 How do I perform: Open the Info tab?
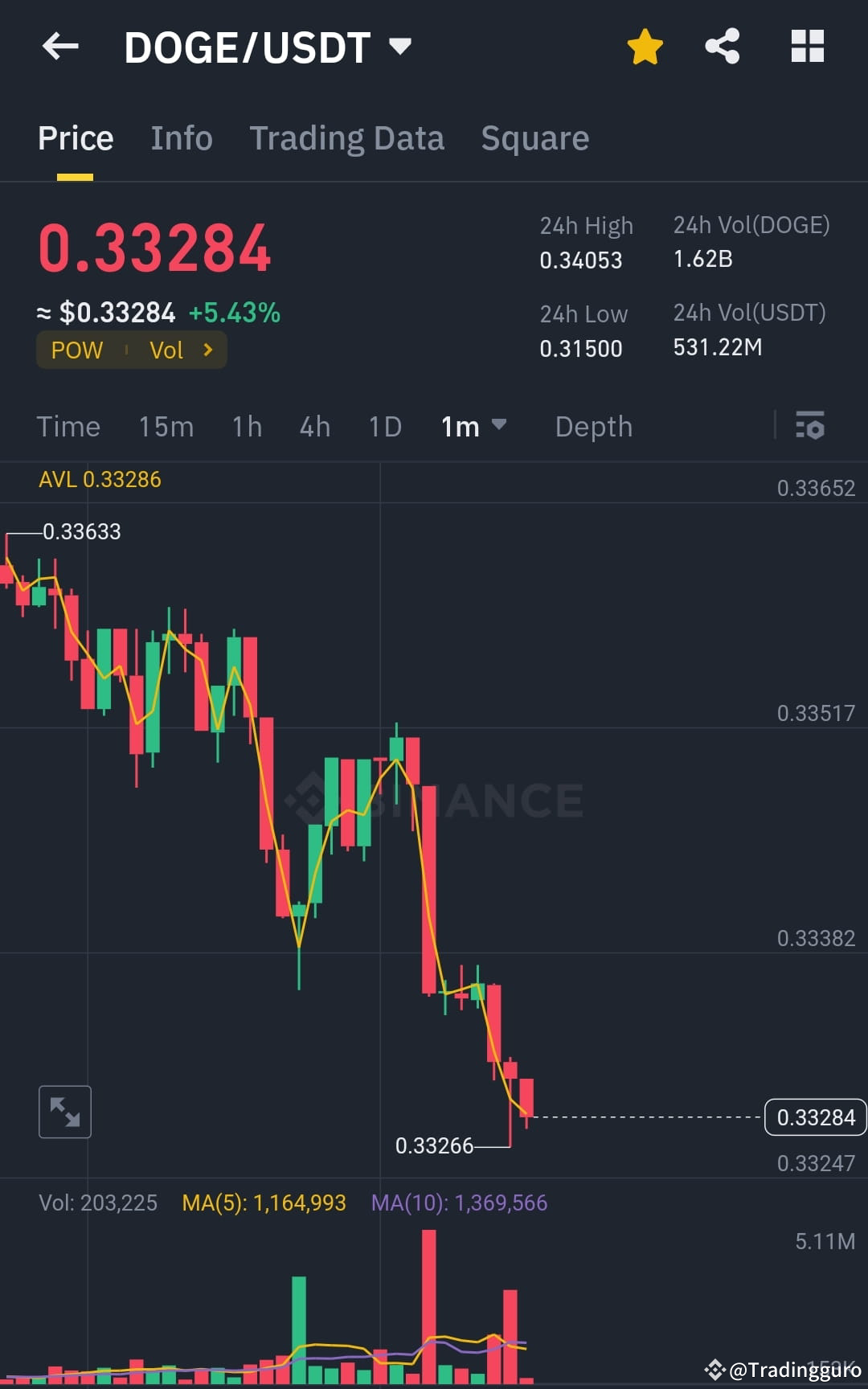[181, 137]
